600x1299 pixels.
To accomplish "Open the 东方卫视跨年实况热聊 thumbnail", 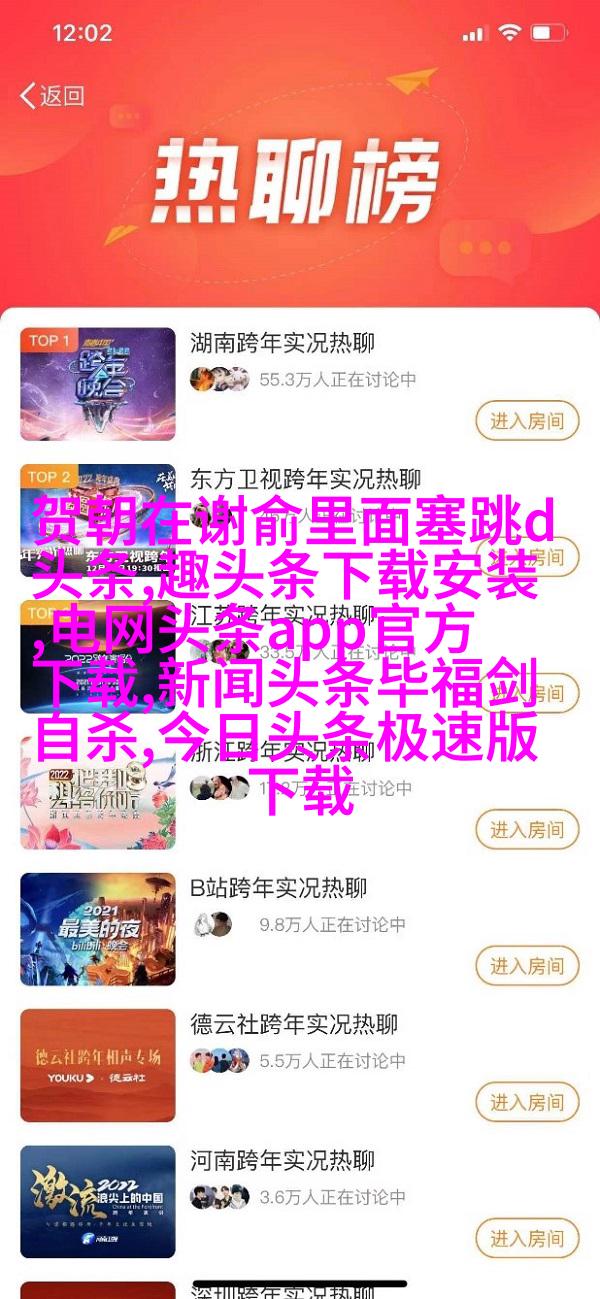I will click(x=98, y=490).
